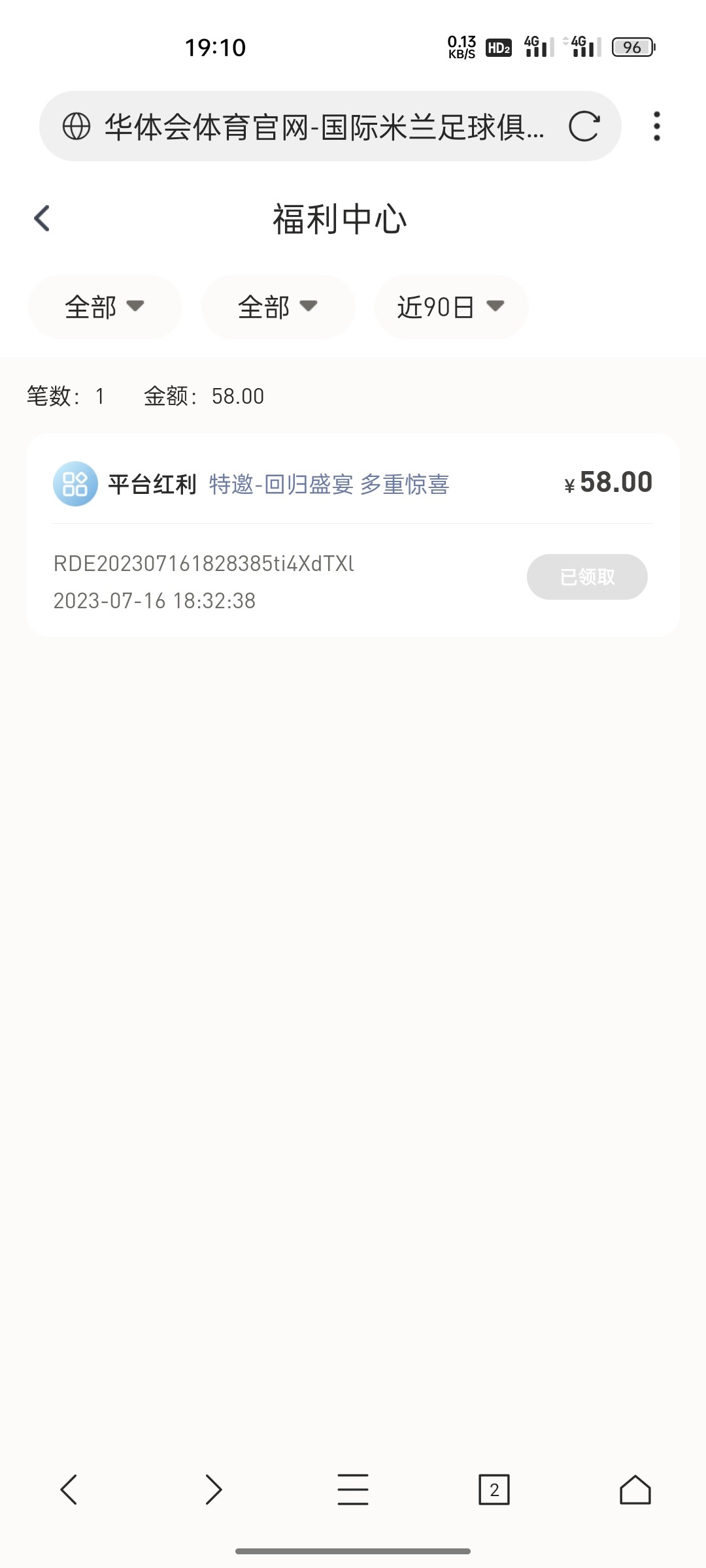Screen dimensions: 706x1568
Task: Open the browser menu in the bottom bar
Action: click(x=353, y=1490)
